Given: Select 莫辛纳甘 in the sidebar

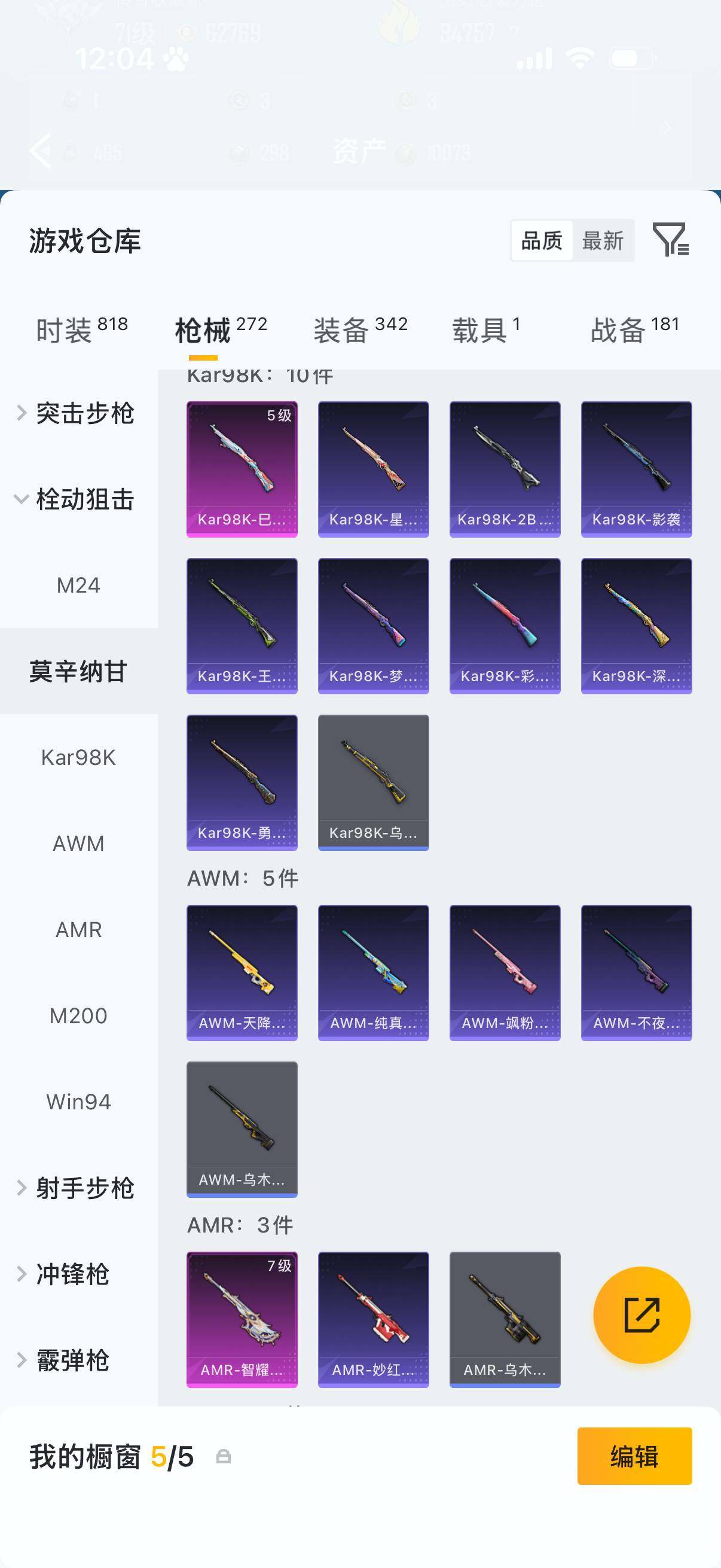Looking at the screenshot, I should point(78,669).
